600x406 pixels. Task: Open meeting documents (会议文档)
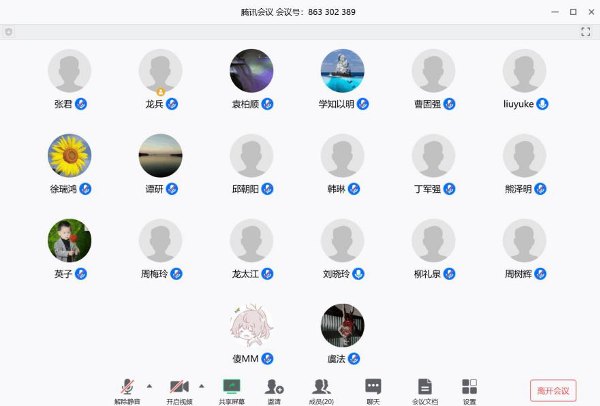(425, 387)
